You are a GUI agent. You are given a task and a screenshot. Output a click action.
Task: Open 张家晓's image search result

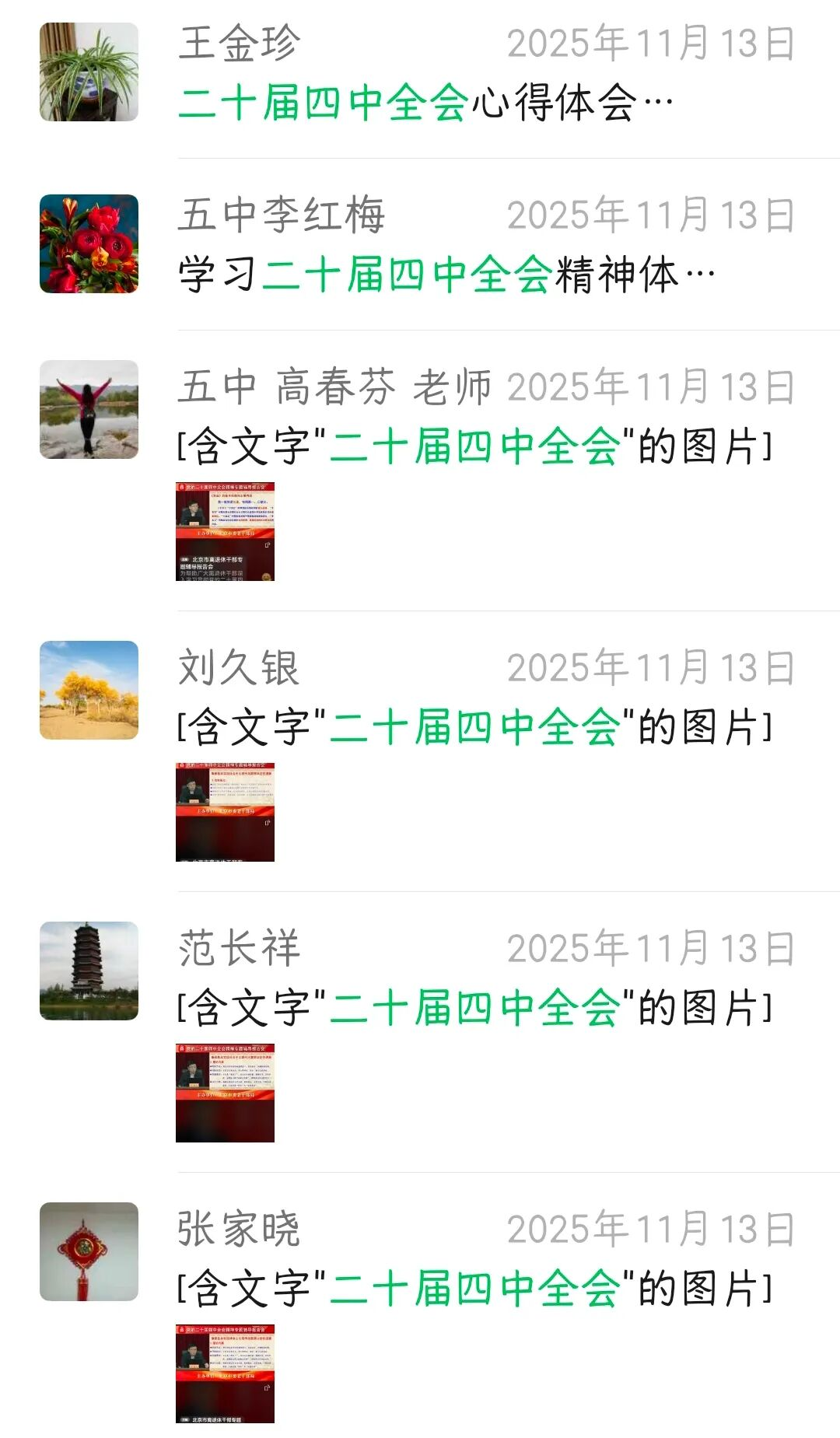474,1289
